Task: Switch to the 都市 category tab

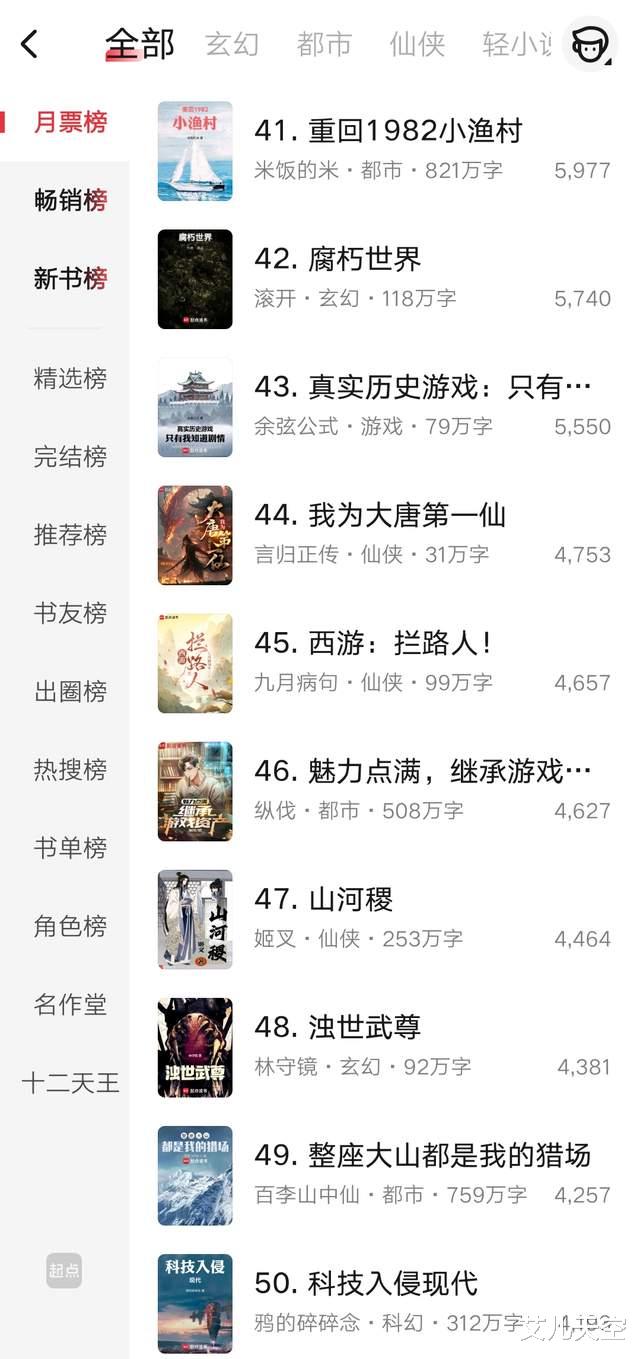Action: coord(324,44)
